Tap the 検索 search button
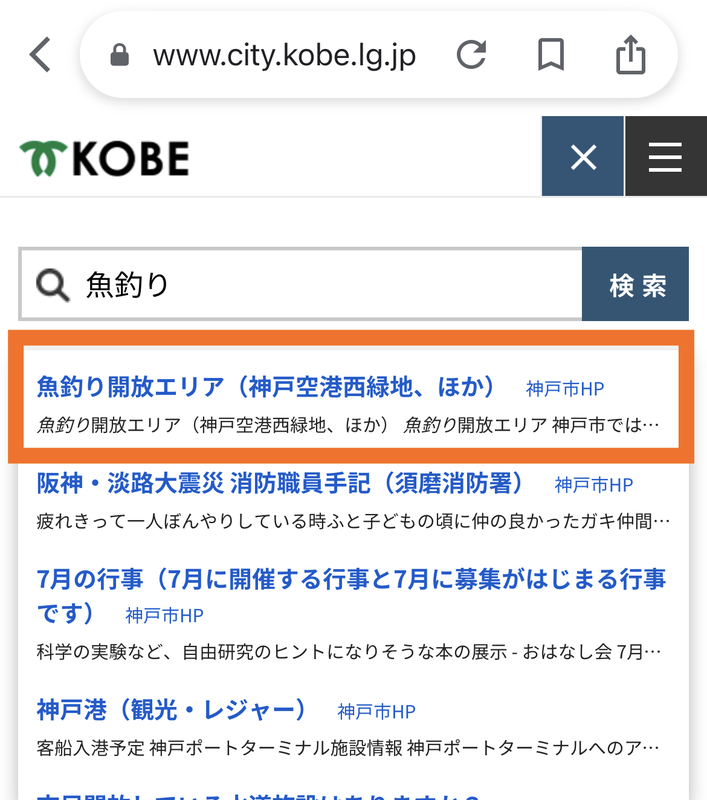707x800 pixels. (x=637, y=285)
